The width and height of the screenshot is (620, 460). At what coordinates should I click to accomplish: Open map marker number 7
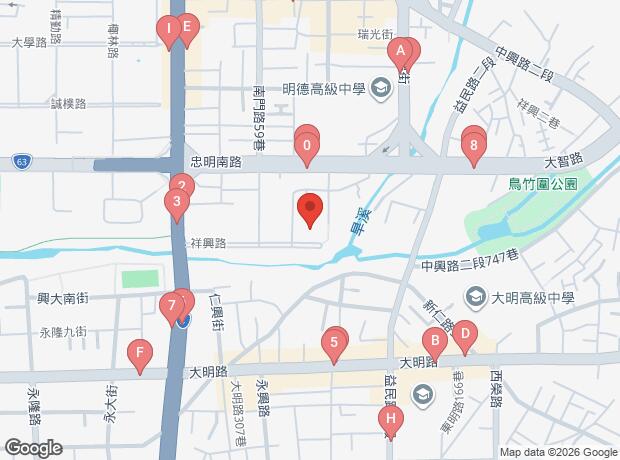click(x=172, y=305)
